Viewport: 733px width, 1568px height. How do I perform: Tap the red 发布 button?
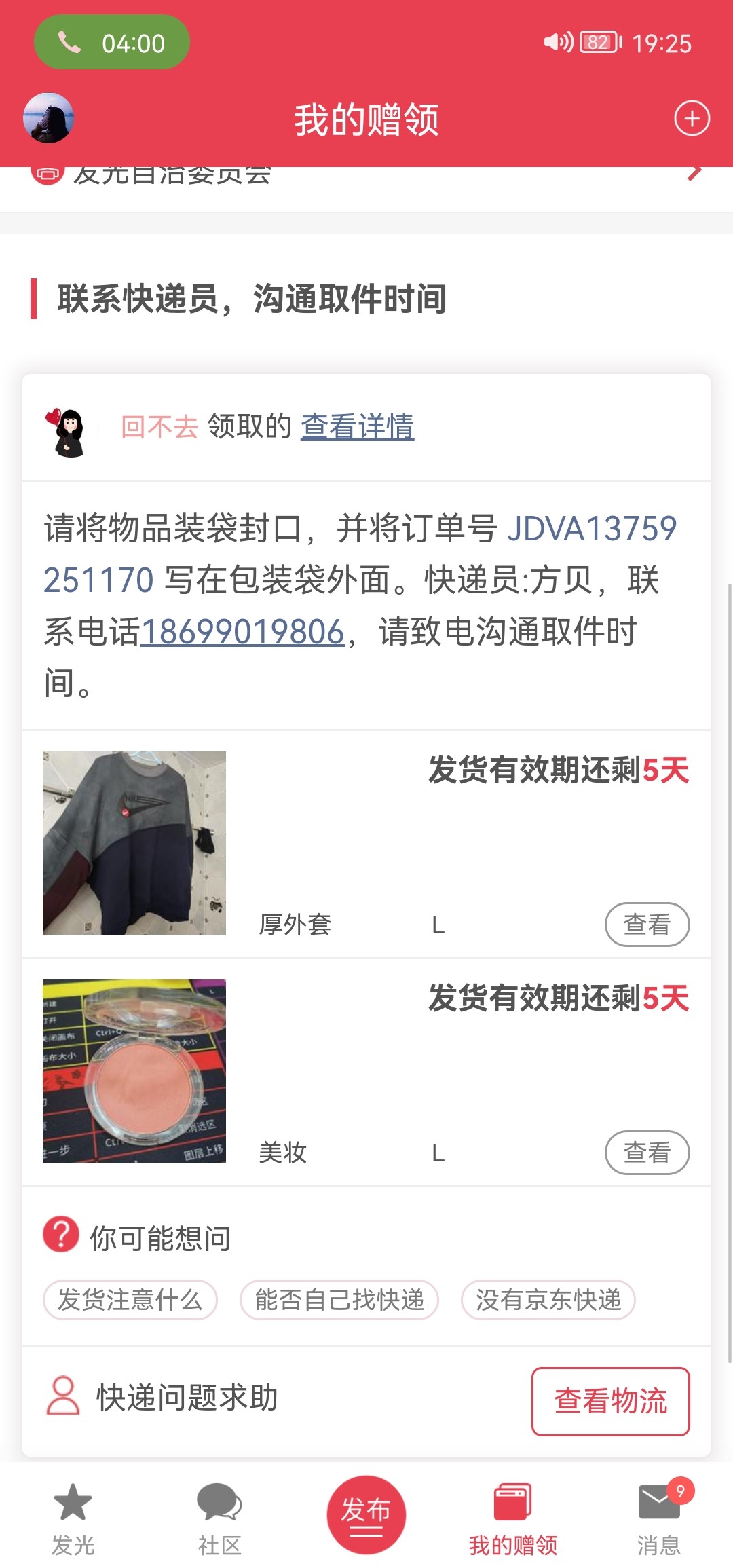pyautogui.click(x=366, y=1515)
